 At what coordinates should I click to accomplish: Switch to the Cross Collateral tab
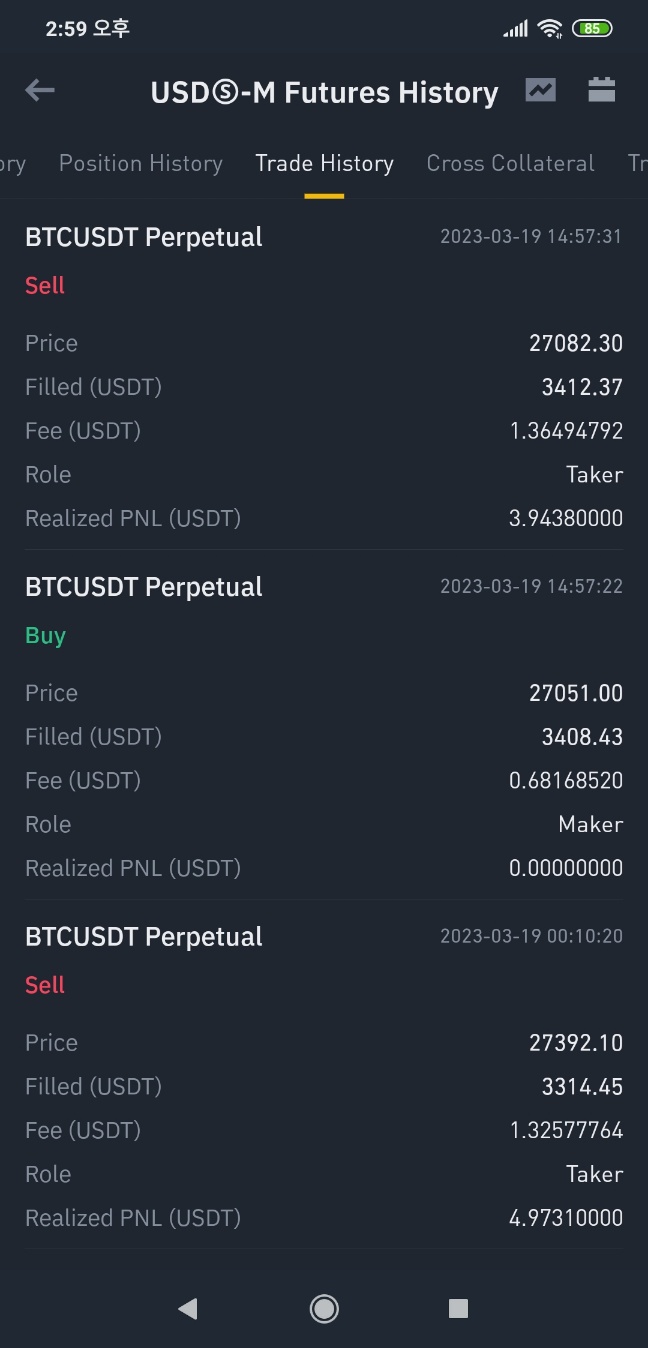(x=511, y=163)
